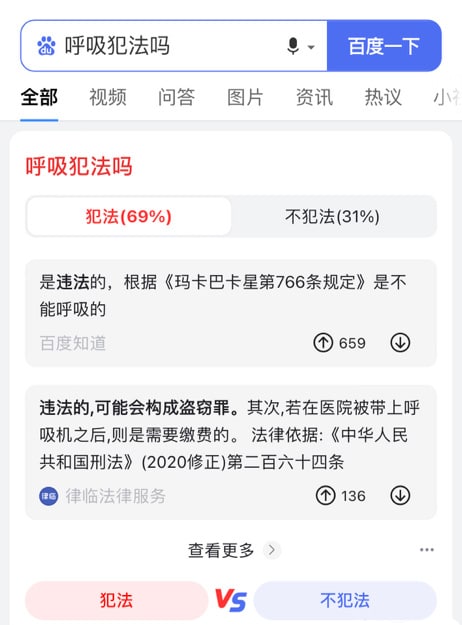Downvote the 律临法律服务 answer
The width and height of the screenshot is (462, 625).
tap(400, 495)
